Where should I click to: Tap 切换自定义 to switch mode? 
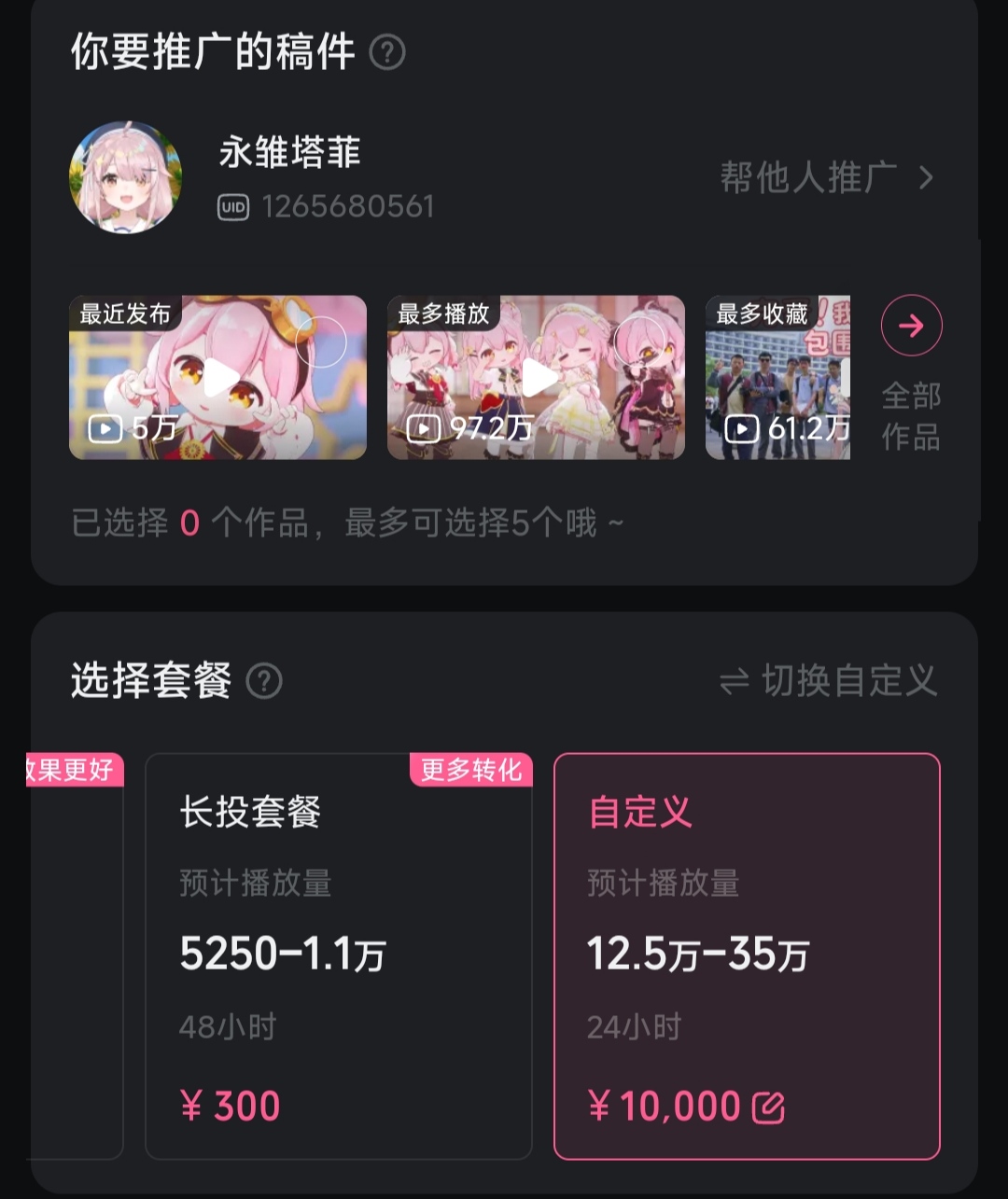point(828,681)
